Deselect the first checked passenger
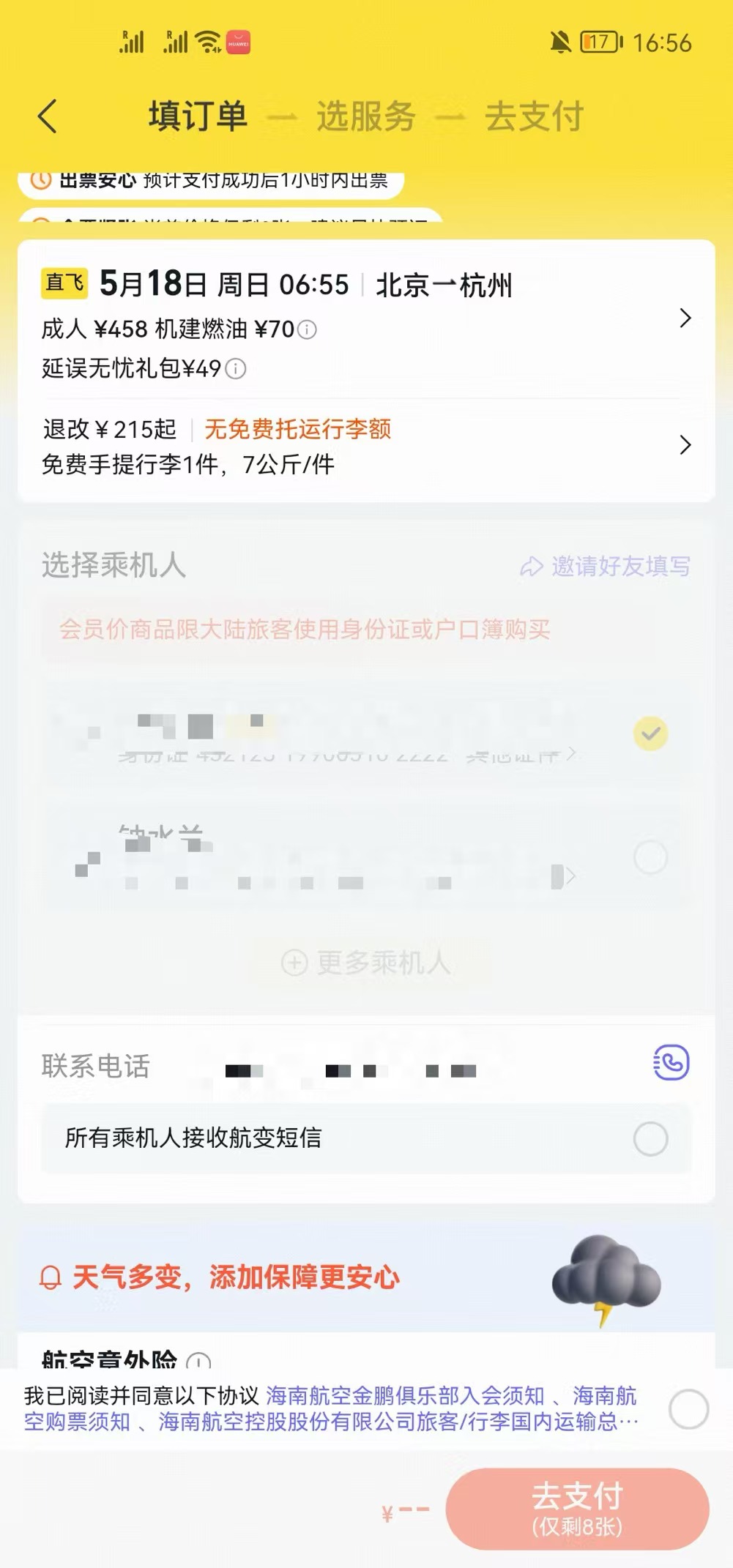This screenshot has width=733, height=1568. coord(650,733)
